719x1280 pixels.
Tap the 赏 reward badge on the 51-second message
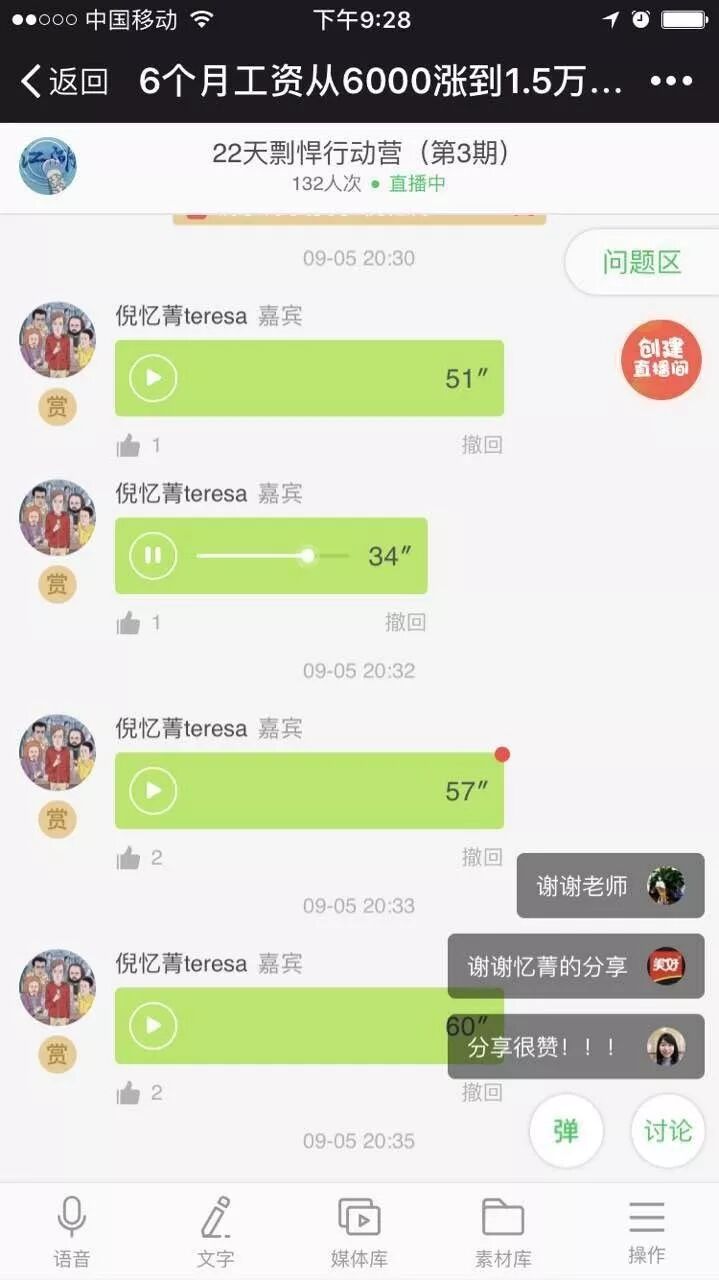coord(57,407)
